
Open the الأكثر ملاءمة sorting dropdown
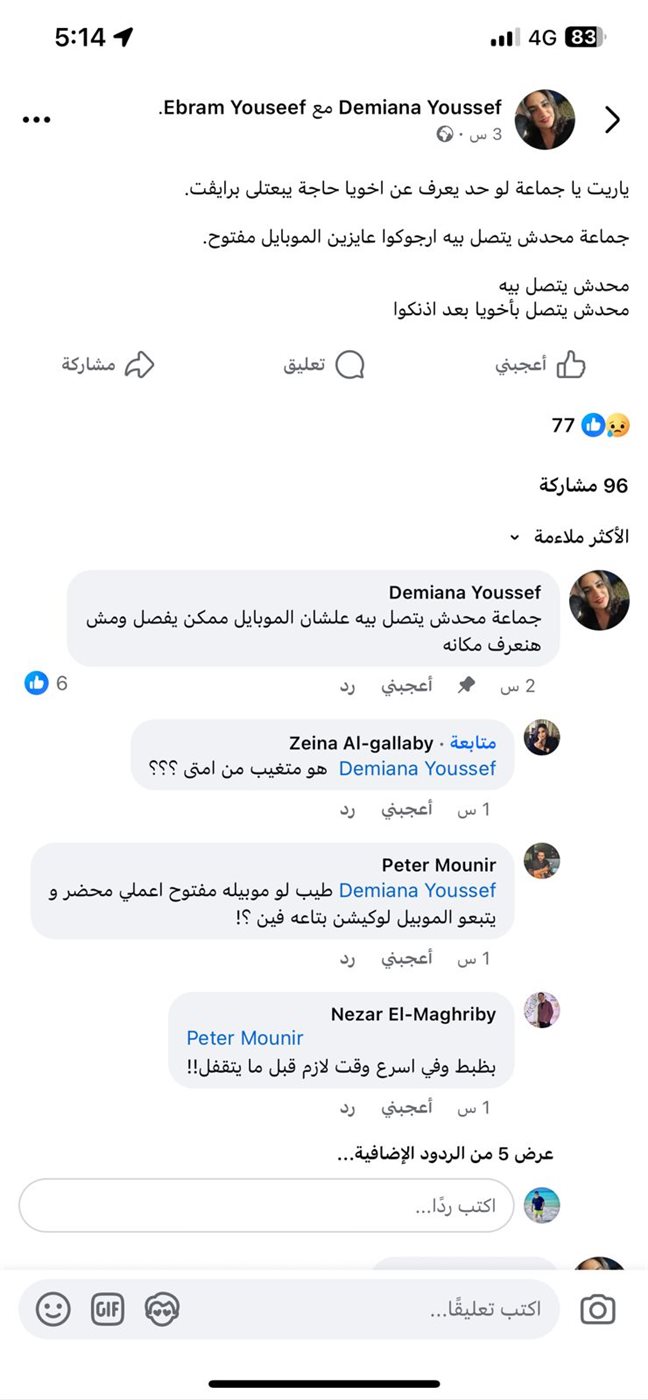point(570,537)
